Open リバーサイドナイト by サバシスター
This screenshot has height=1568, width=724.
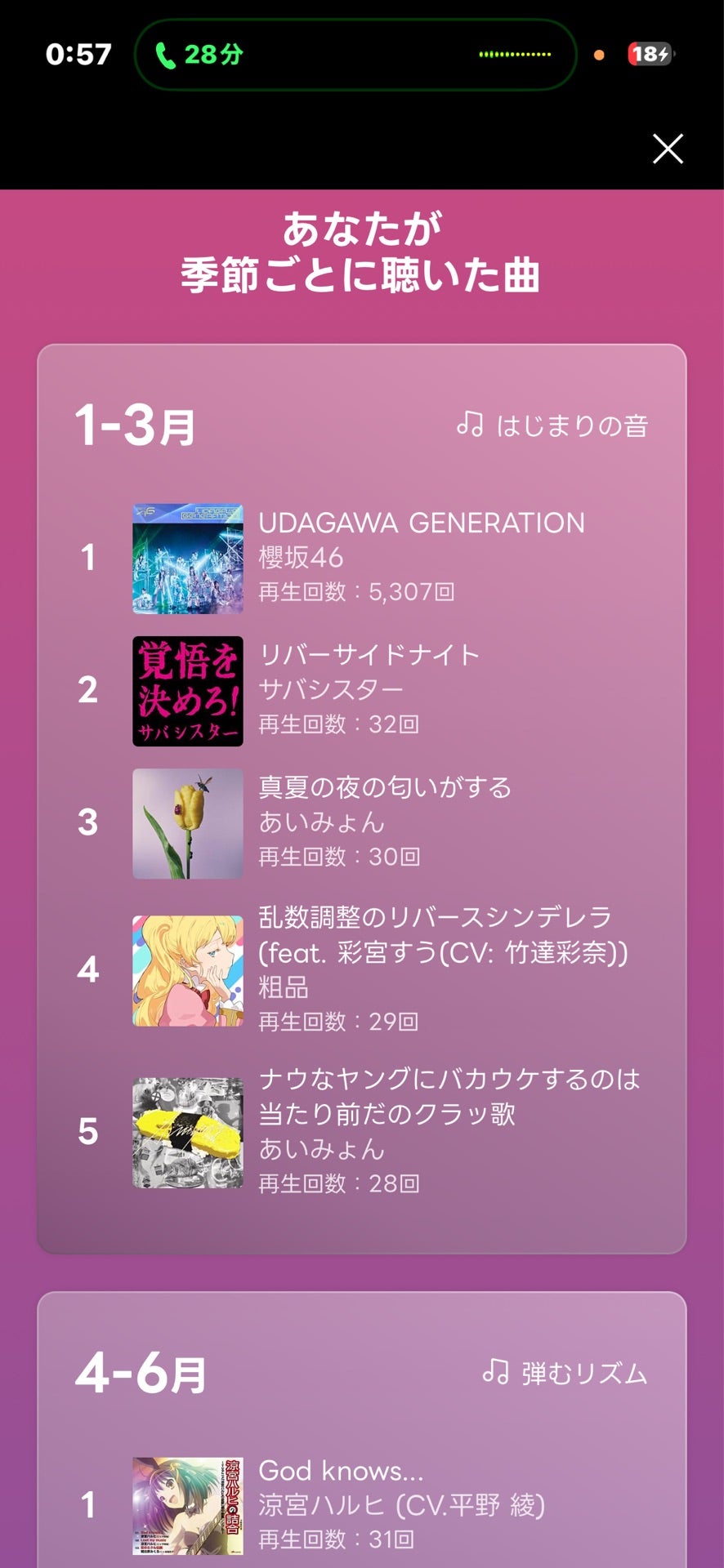click(369, 655)
